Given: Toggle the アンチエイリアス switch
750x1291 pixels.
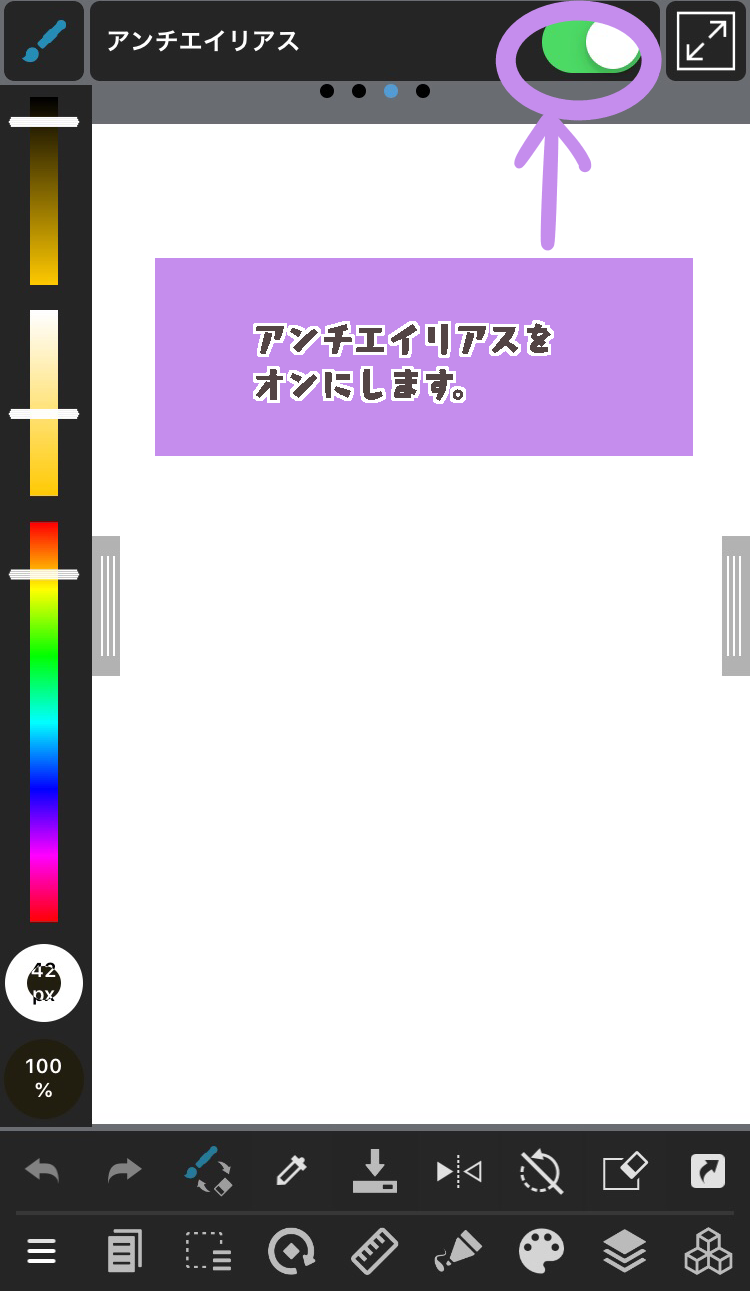Looking at the screenshot, I should pyautogui.click(x=591, y=45).
